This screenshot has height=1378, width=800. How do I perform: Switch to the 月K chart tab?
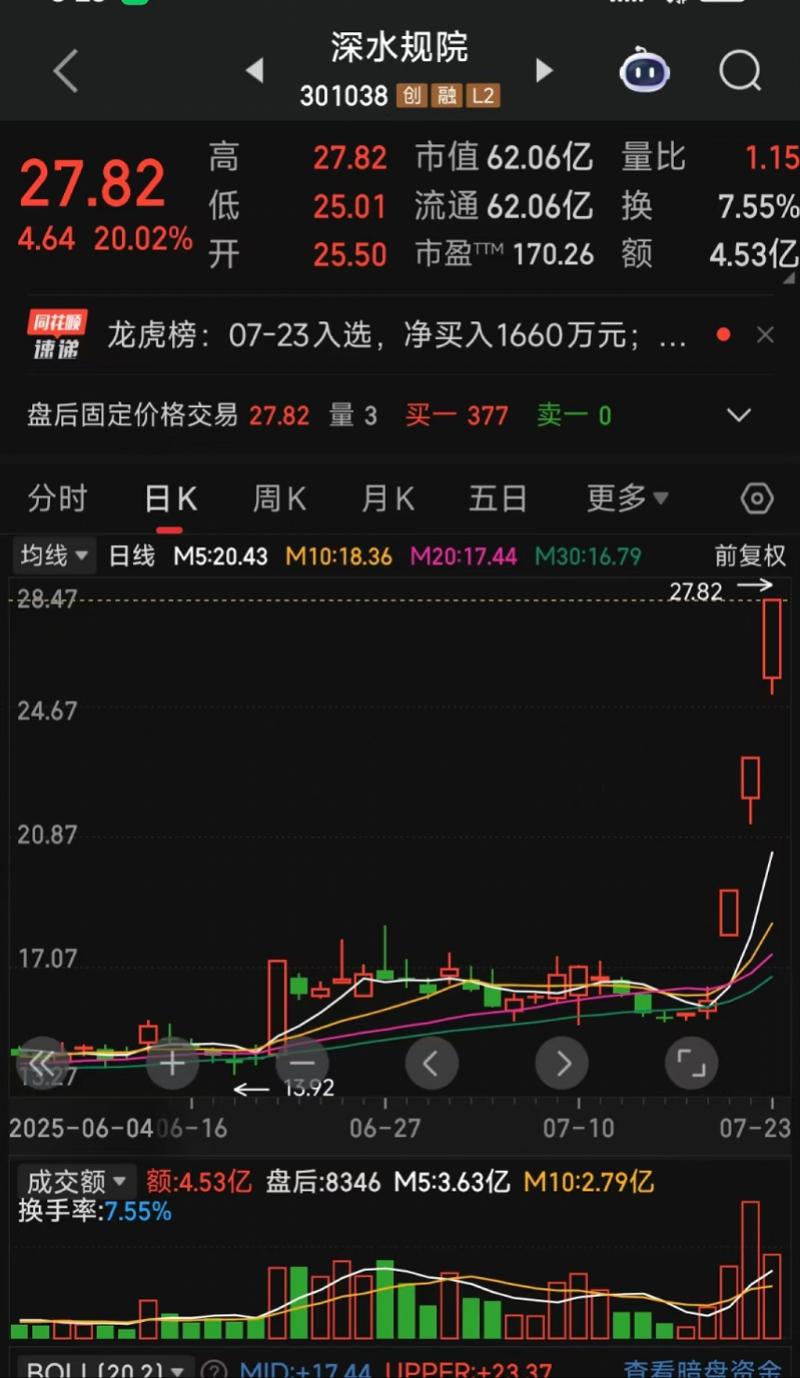tap(387, 498)
